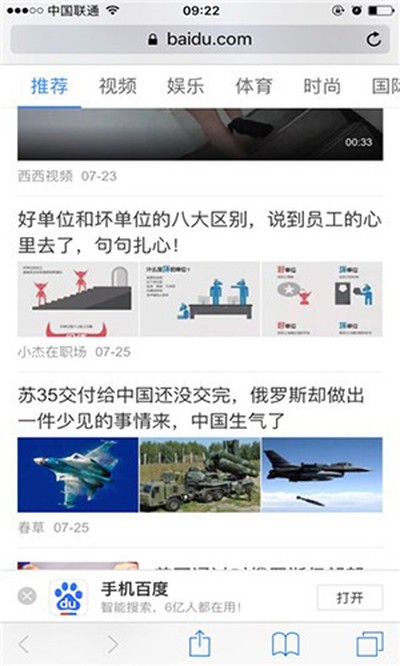Switch to the 视频 tab

(118, 86)
